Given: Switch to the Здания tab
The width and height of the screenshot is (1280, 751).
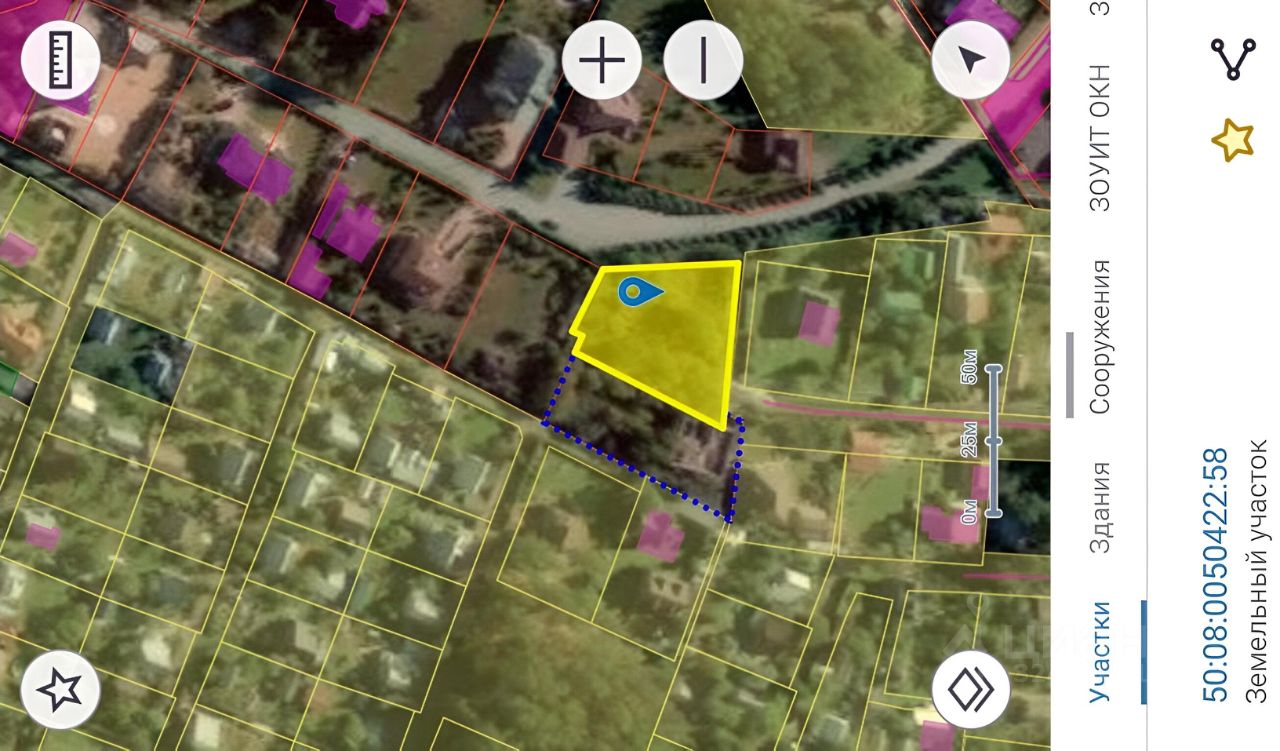Looking at the screenshot, I should (1100, 507).
